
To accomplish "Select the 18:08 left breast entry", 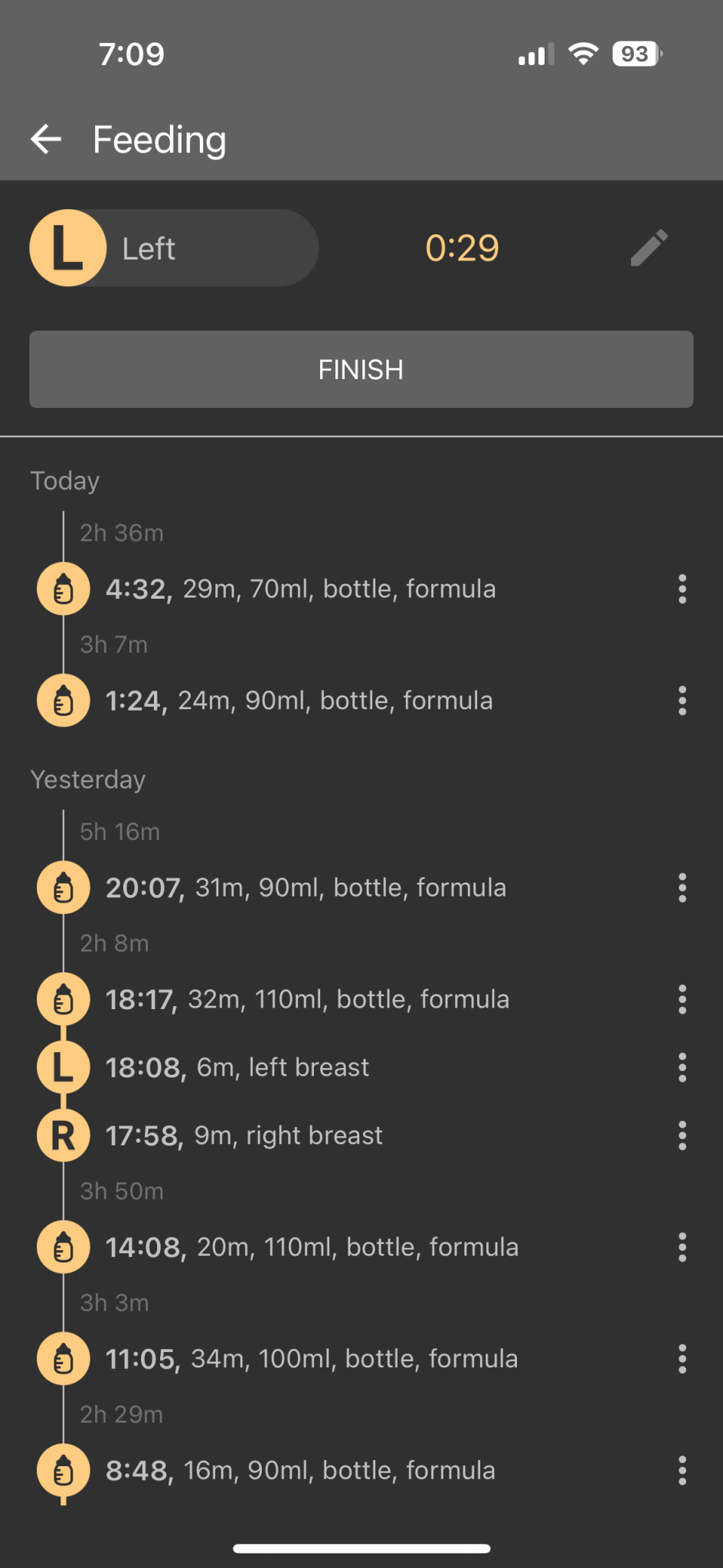I will click(237, 1067).
